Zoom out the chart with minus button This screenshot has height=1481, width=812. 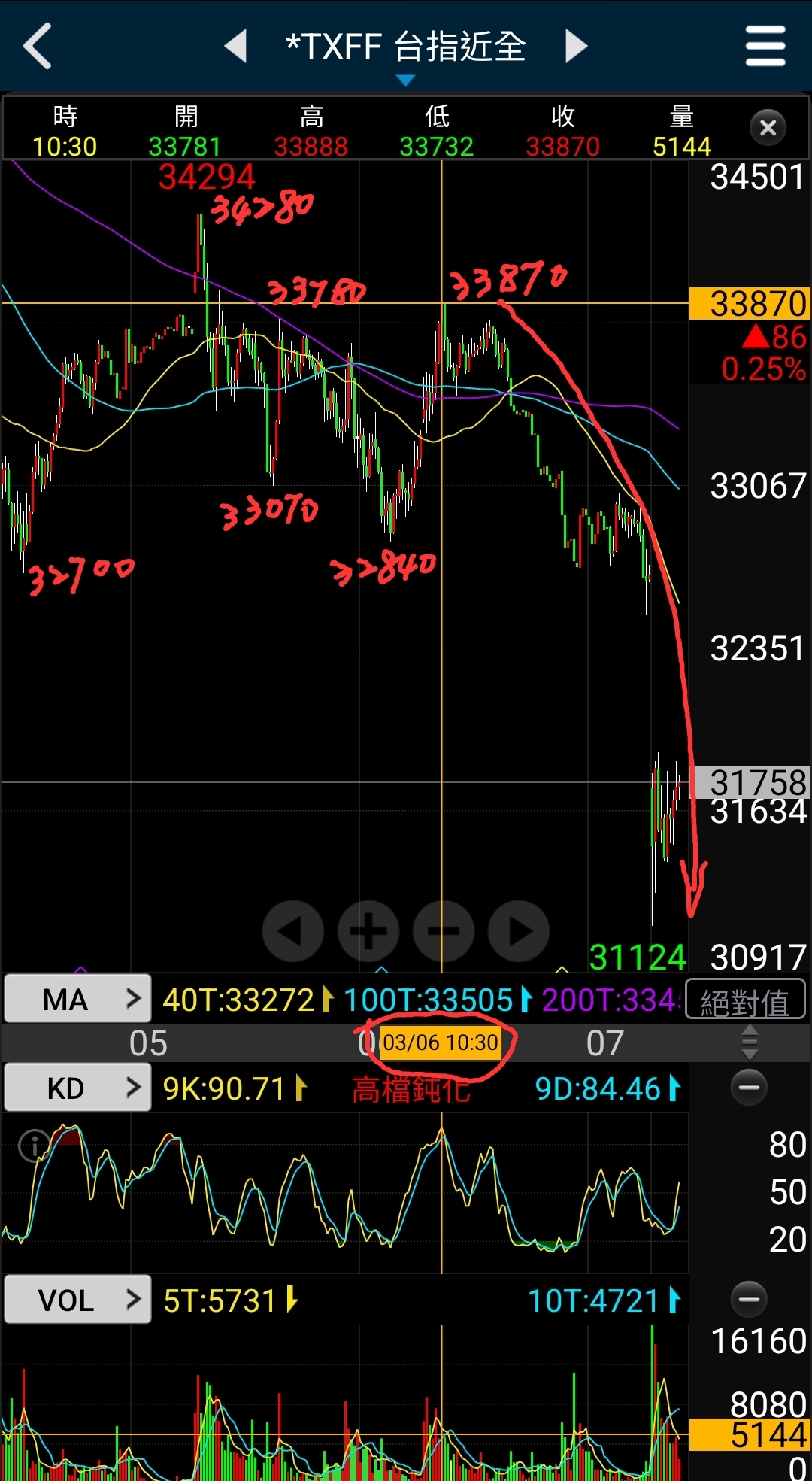444,931
